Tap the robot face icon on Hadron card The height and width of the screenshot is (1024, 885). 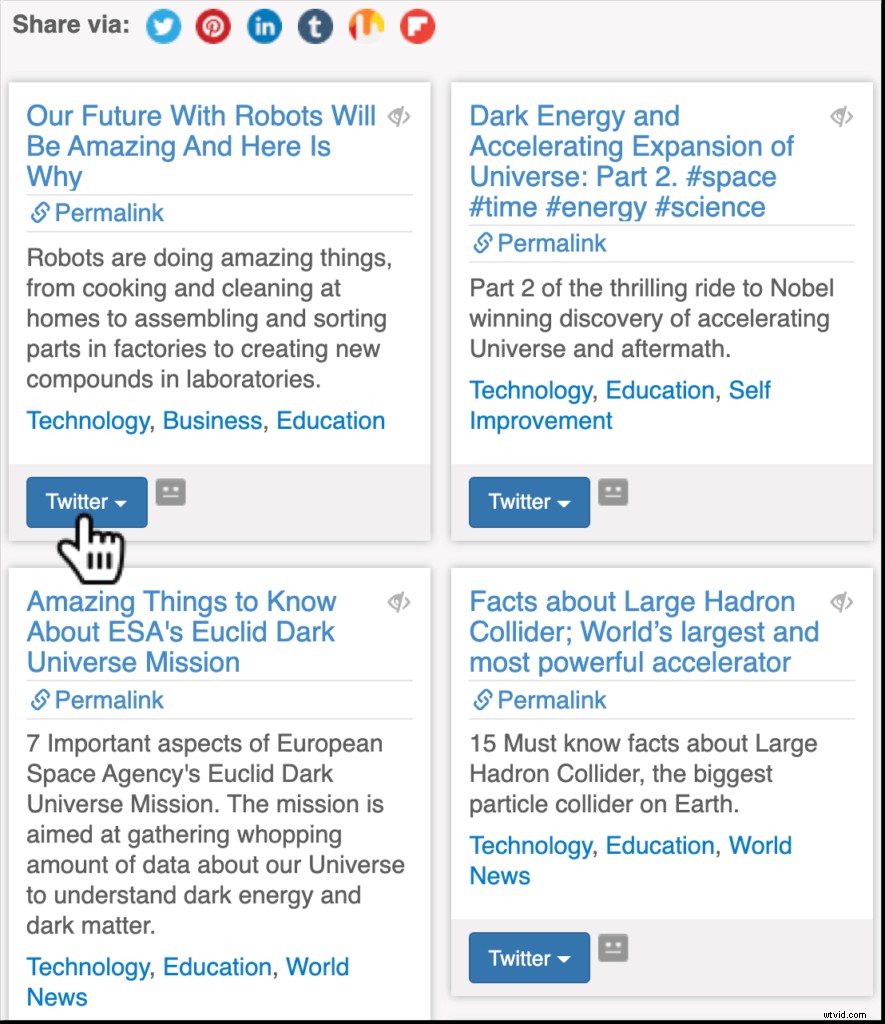point(613,947)
